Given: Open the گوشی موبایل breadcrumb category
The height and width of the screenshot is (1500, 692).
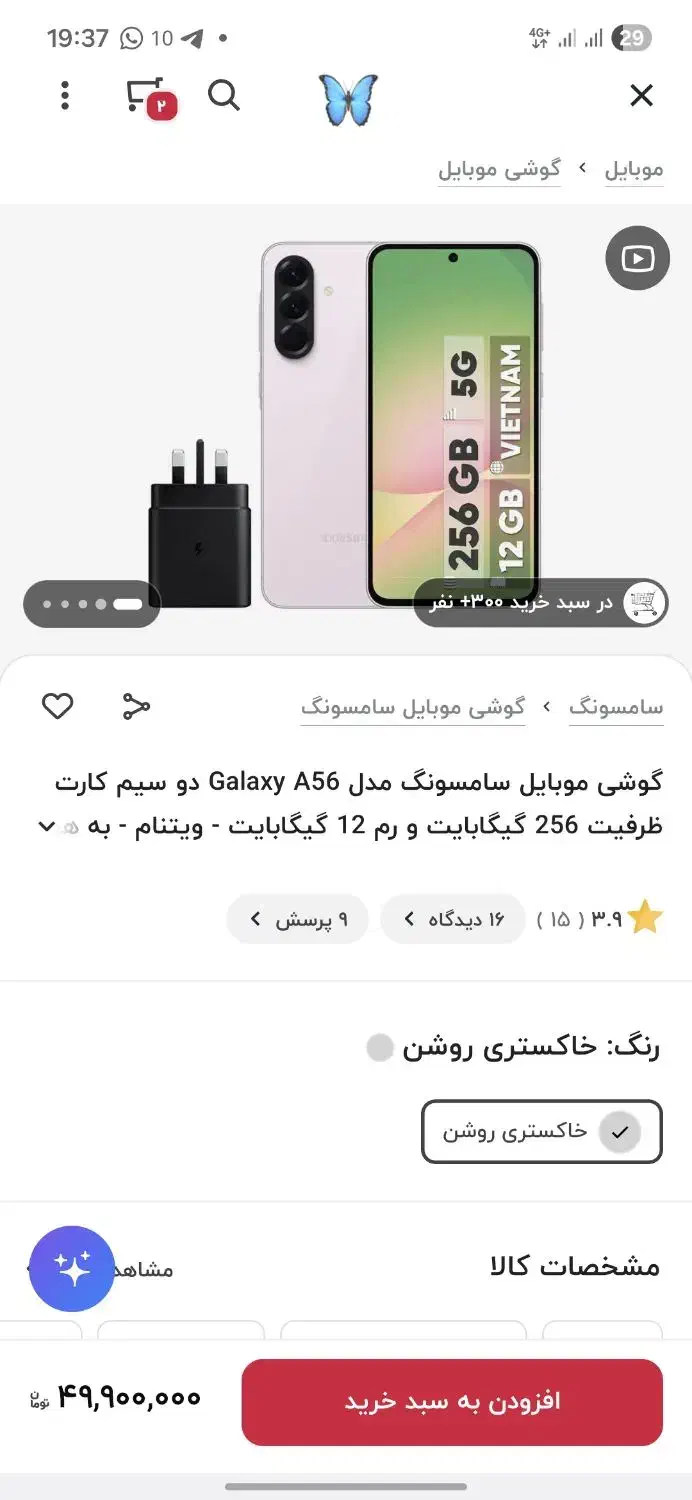Looking at the screenshot, I should [499, 169].
